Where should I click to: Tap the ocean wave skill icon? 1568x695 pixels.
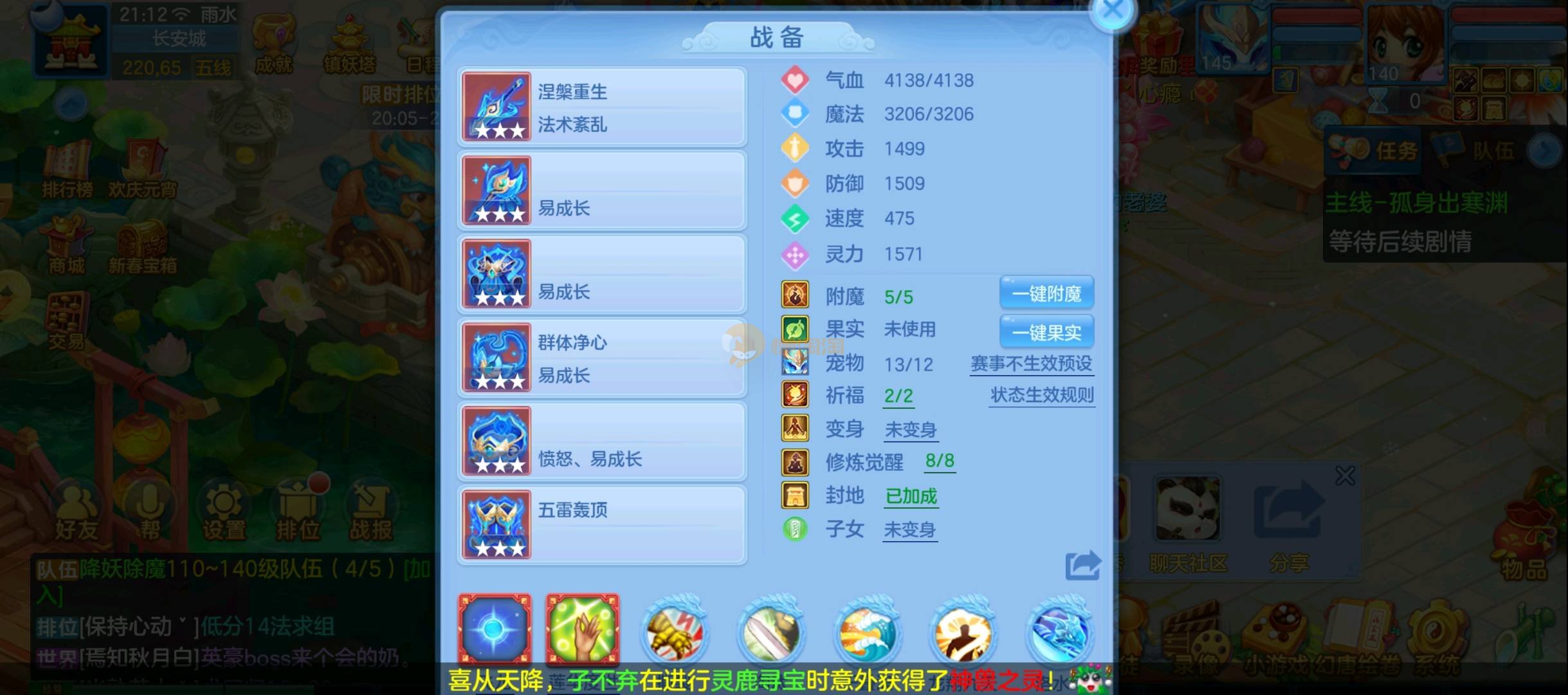click(866, 631)
